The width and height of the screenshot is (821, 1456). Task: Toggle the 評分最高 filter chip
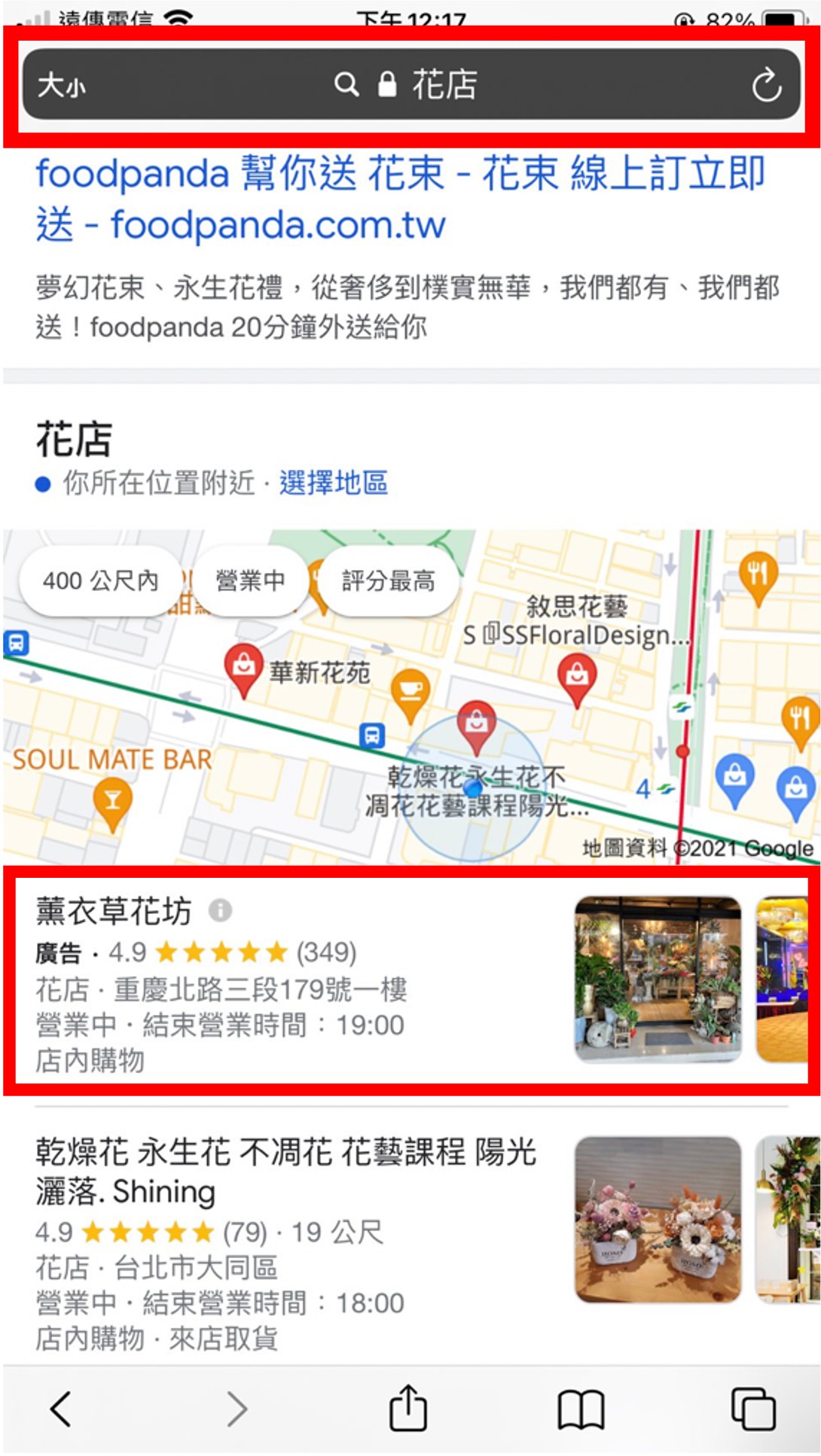pos(388,580)
